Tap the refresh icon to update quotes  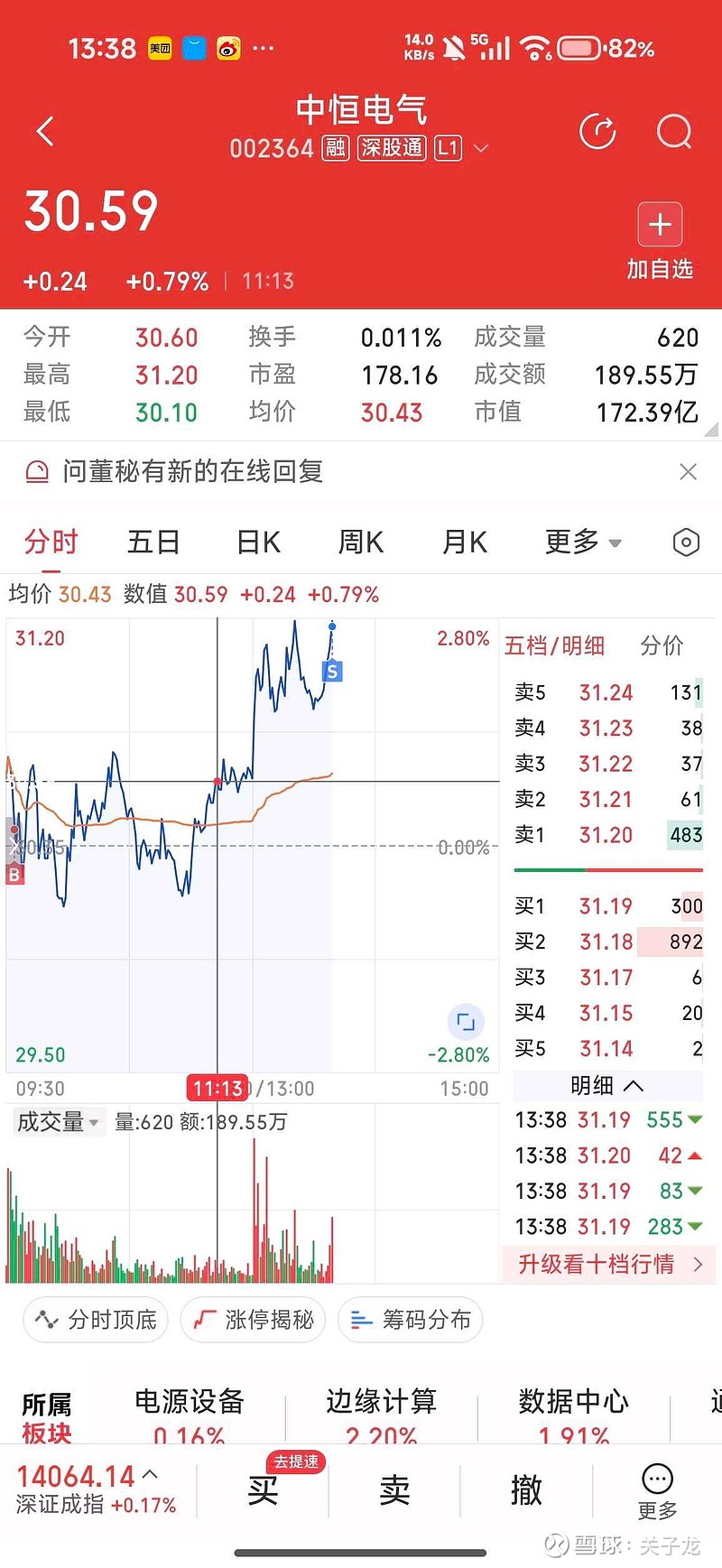click(x=597, y=130)
